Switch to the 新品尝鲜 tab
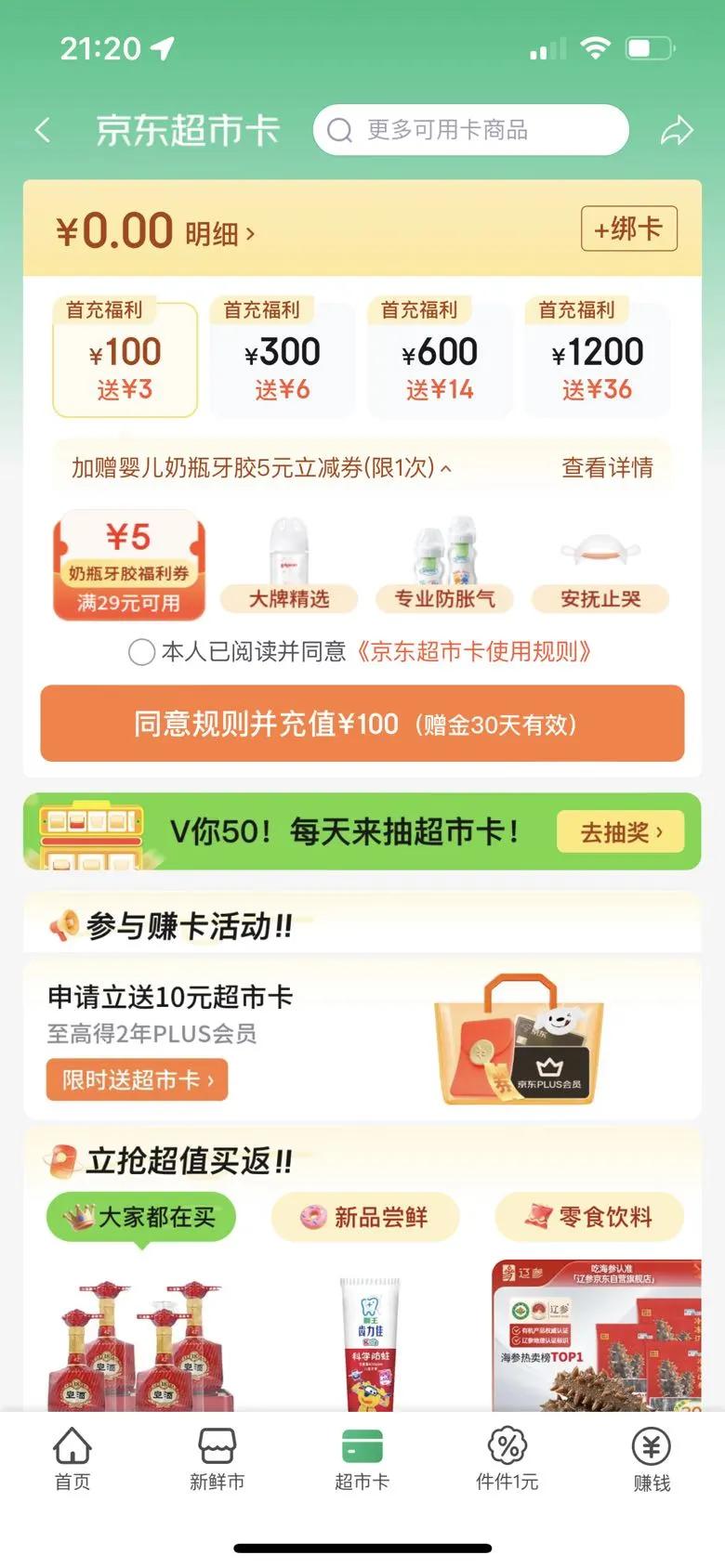The width and height of the screenshot is (725, 1568). 365,1217
